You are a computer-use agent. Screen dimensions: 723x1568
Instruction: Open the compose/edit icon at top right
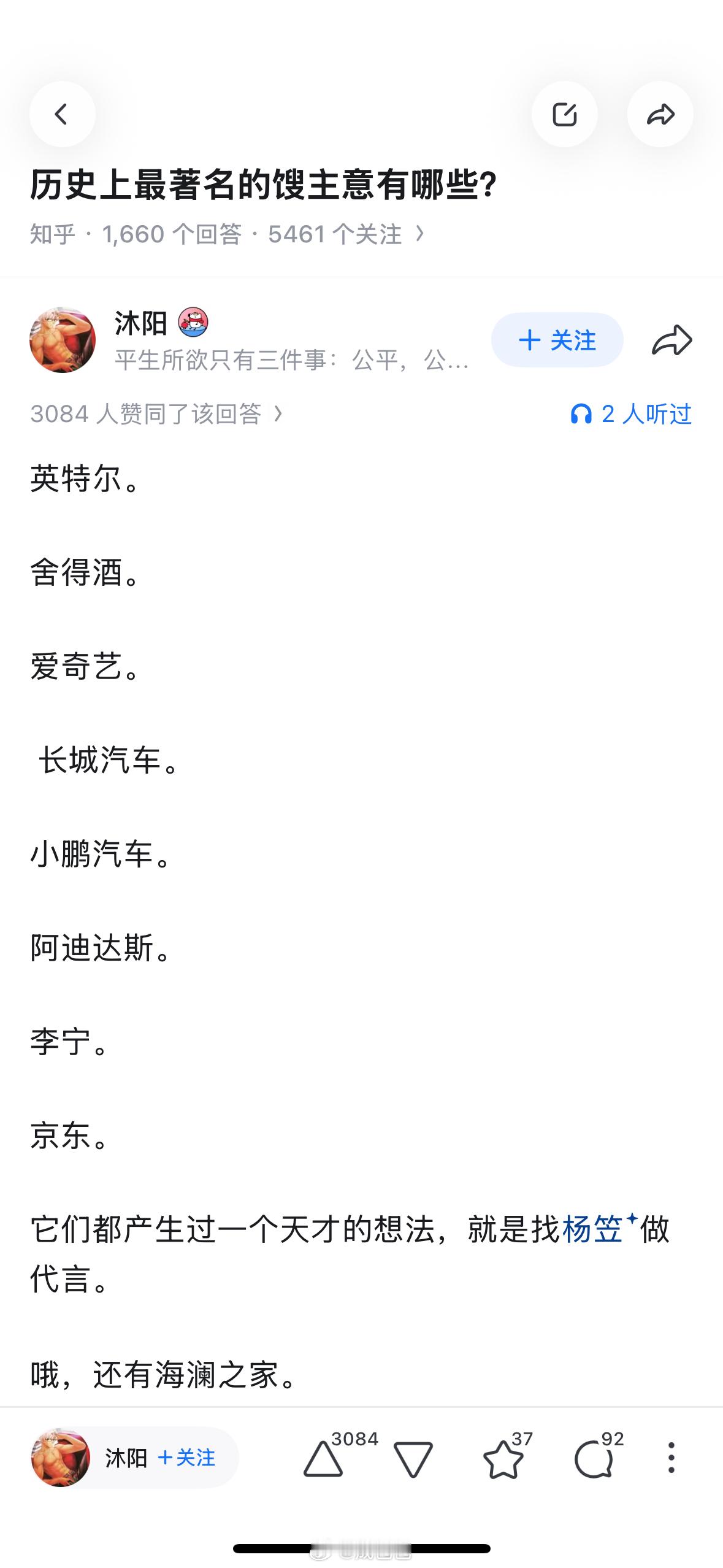coord(566,113)
